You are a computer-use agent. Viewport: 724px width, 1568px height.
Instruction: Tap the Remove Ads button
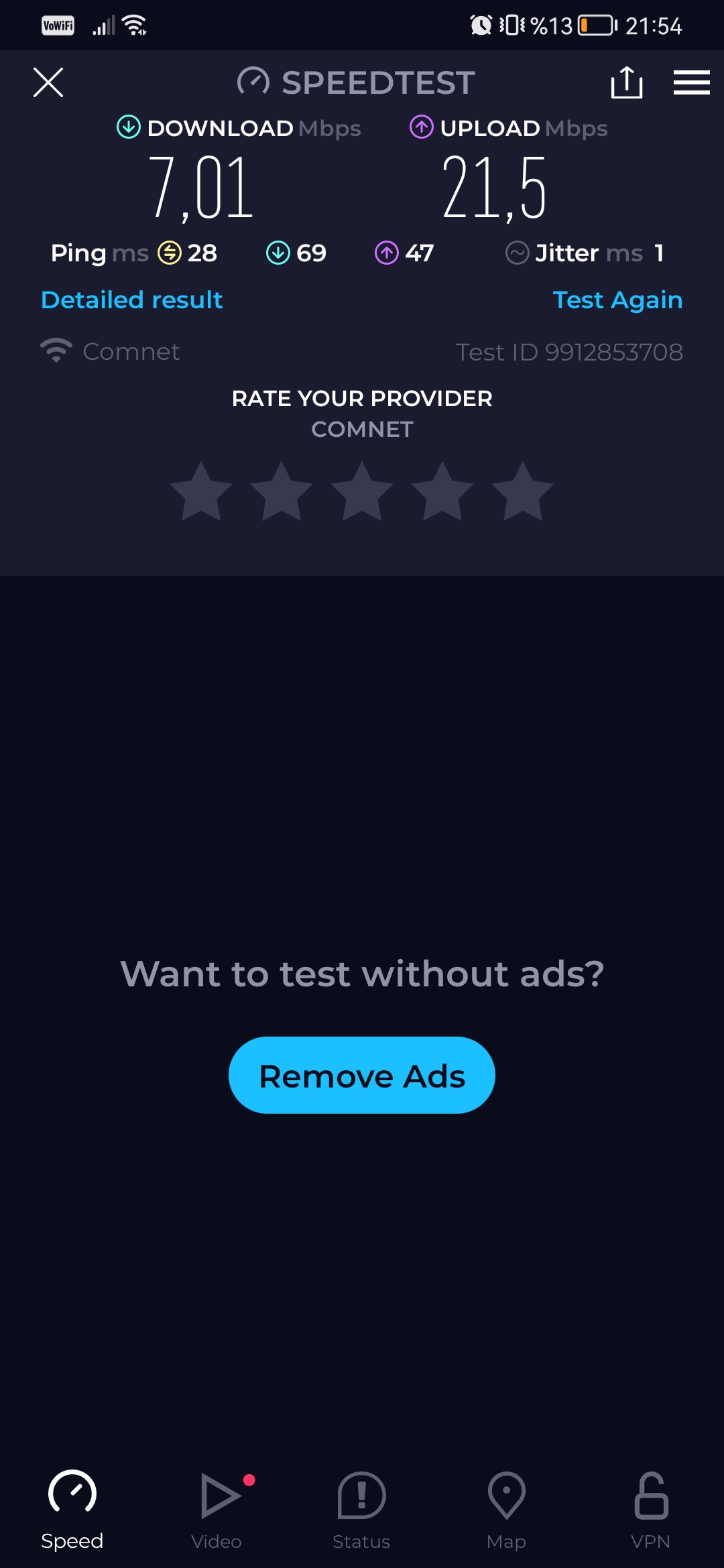(362, 1075)
